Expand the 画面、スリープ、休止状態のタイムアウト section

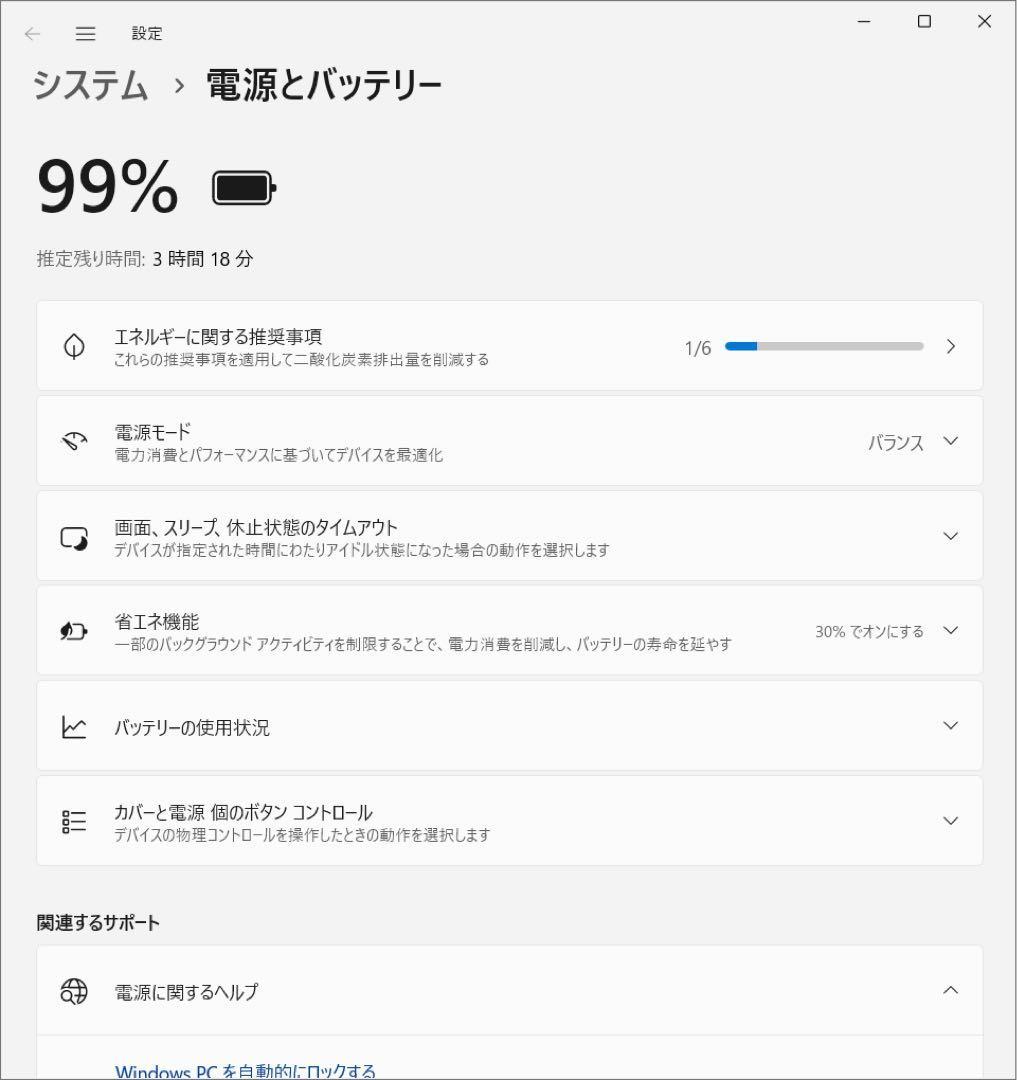[x=950, y=535]
